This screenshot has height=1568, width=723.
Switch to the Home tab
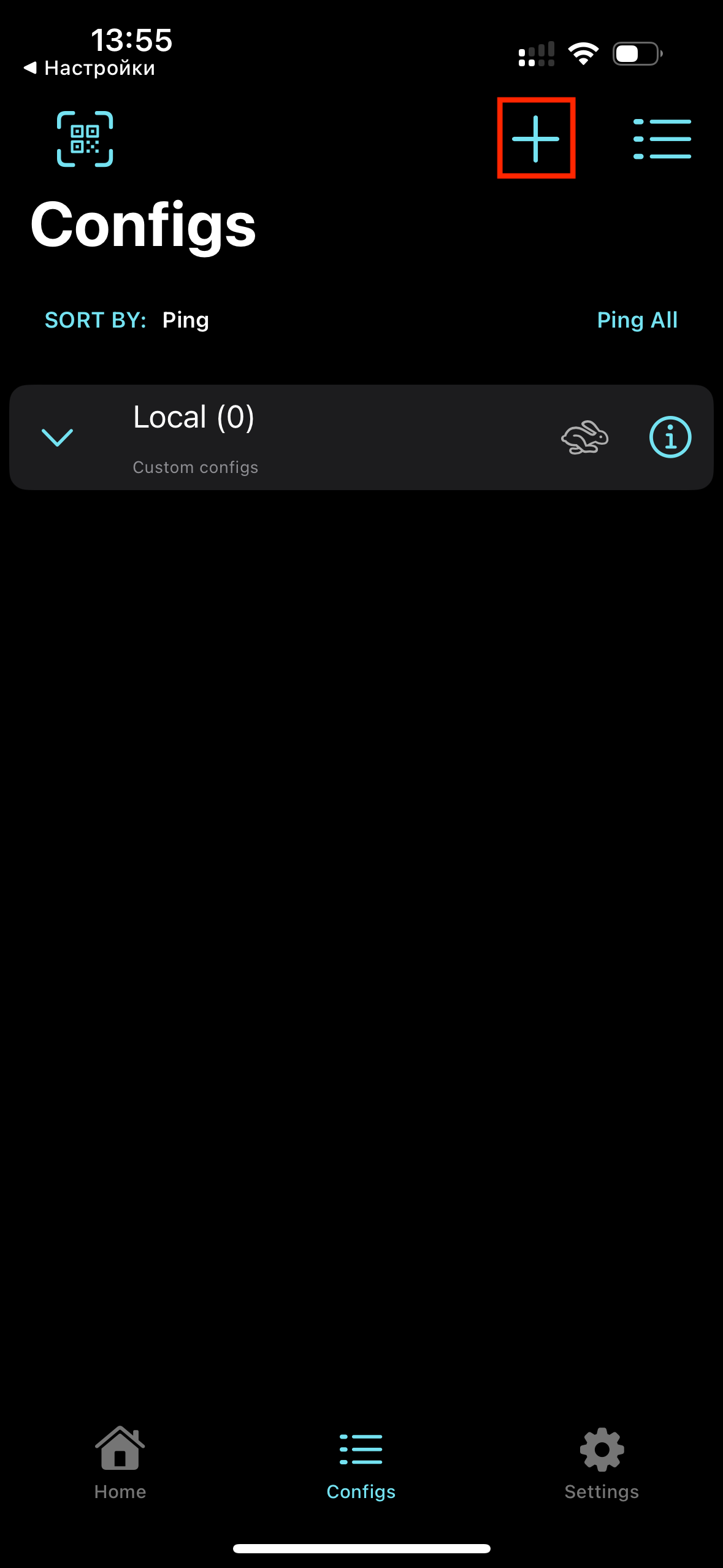tap(120, 1463)
